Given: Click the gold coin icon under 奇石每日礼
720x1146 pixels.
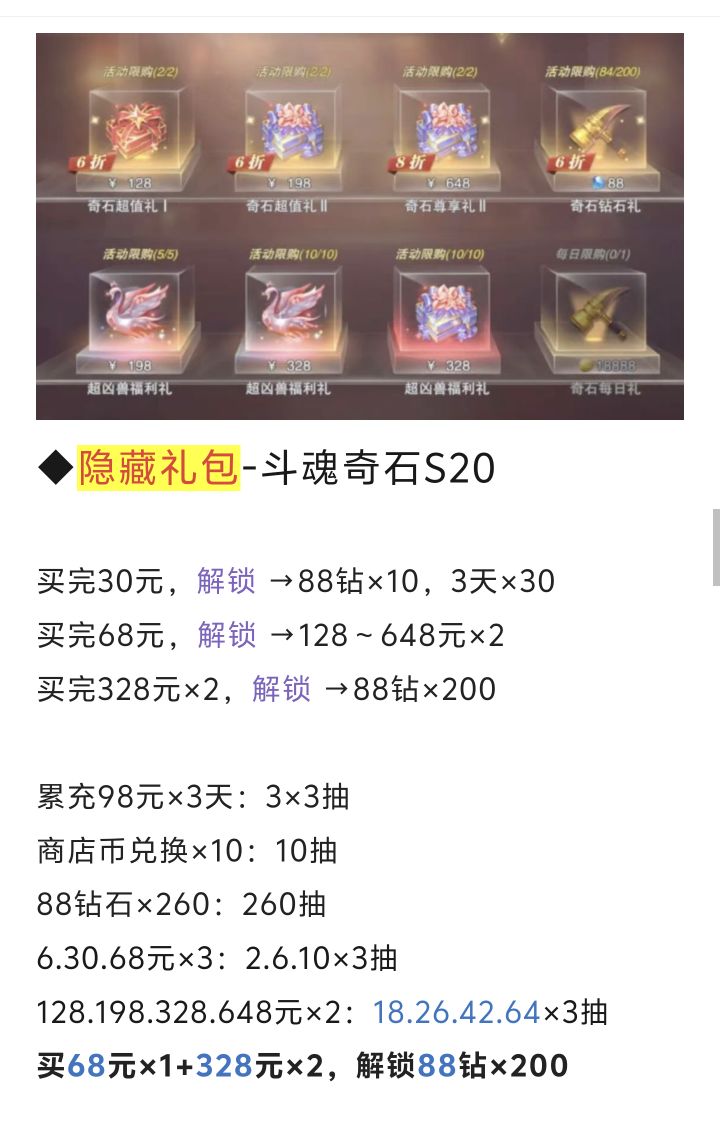Looking at the screenshot, I should click(584, 364).
